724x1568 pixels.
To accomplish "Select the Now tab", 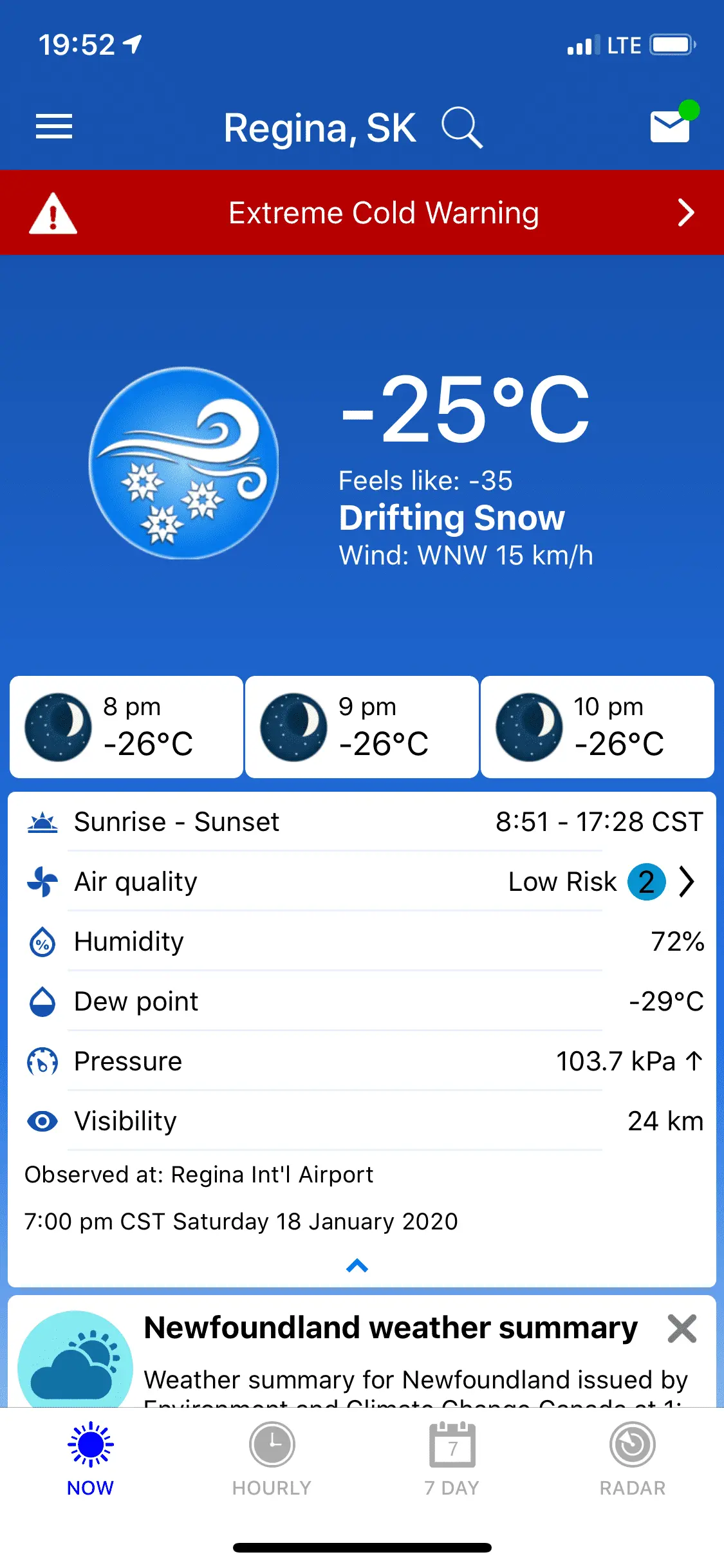I will pyautogui.click(x=91, y=1459).
